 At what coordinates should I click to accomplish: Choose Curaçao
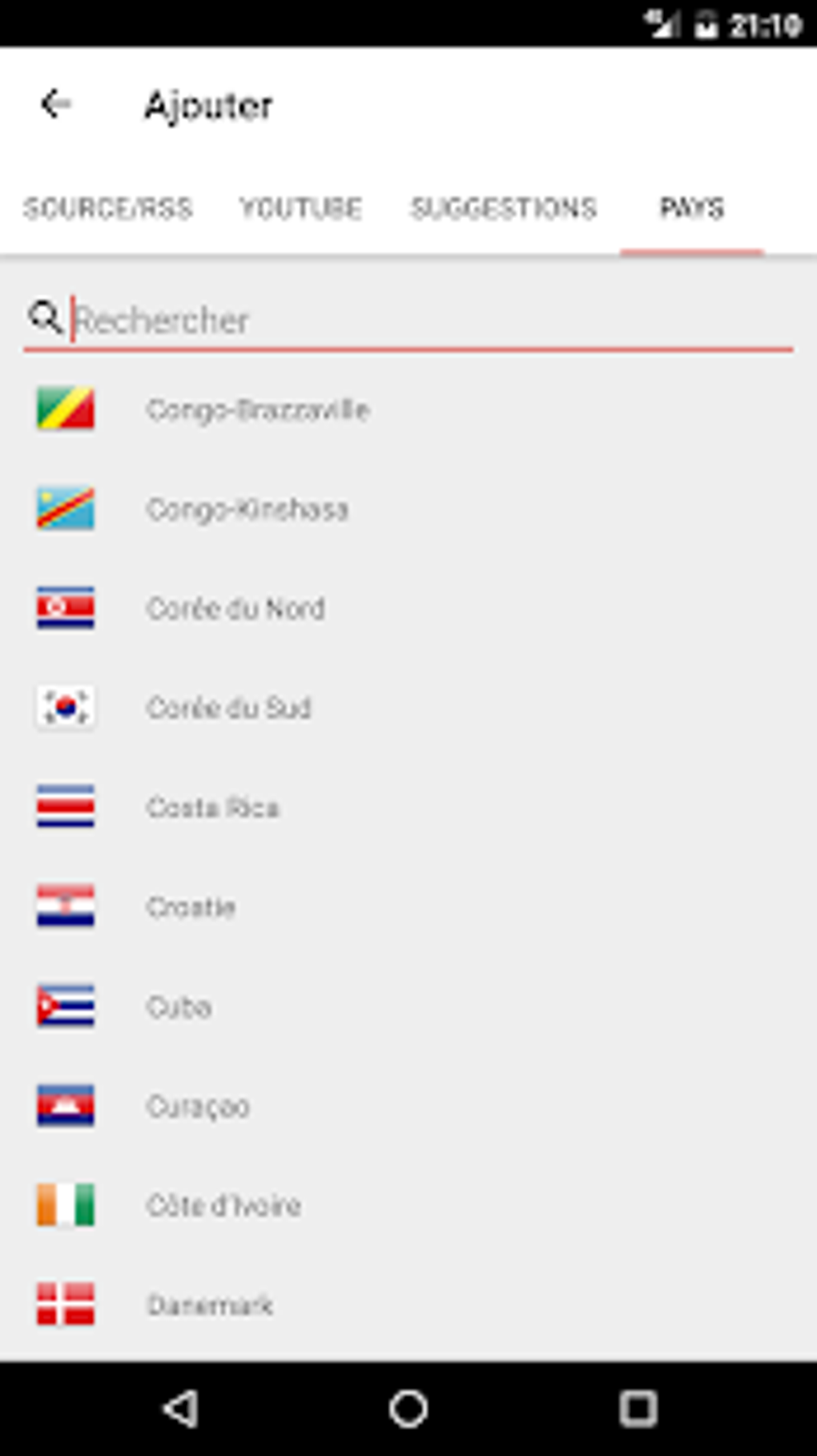(x=198, y=1106)
